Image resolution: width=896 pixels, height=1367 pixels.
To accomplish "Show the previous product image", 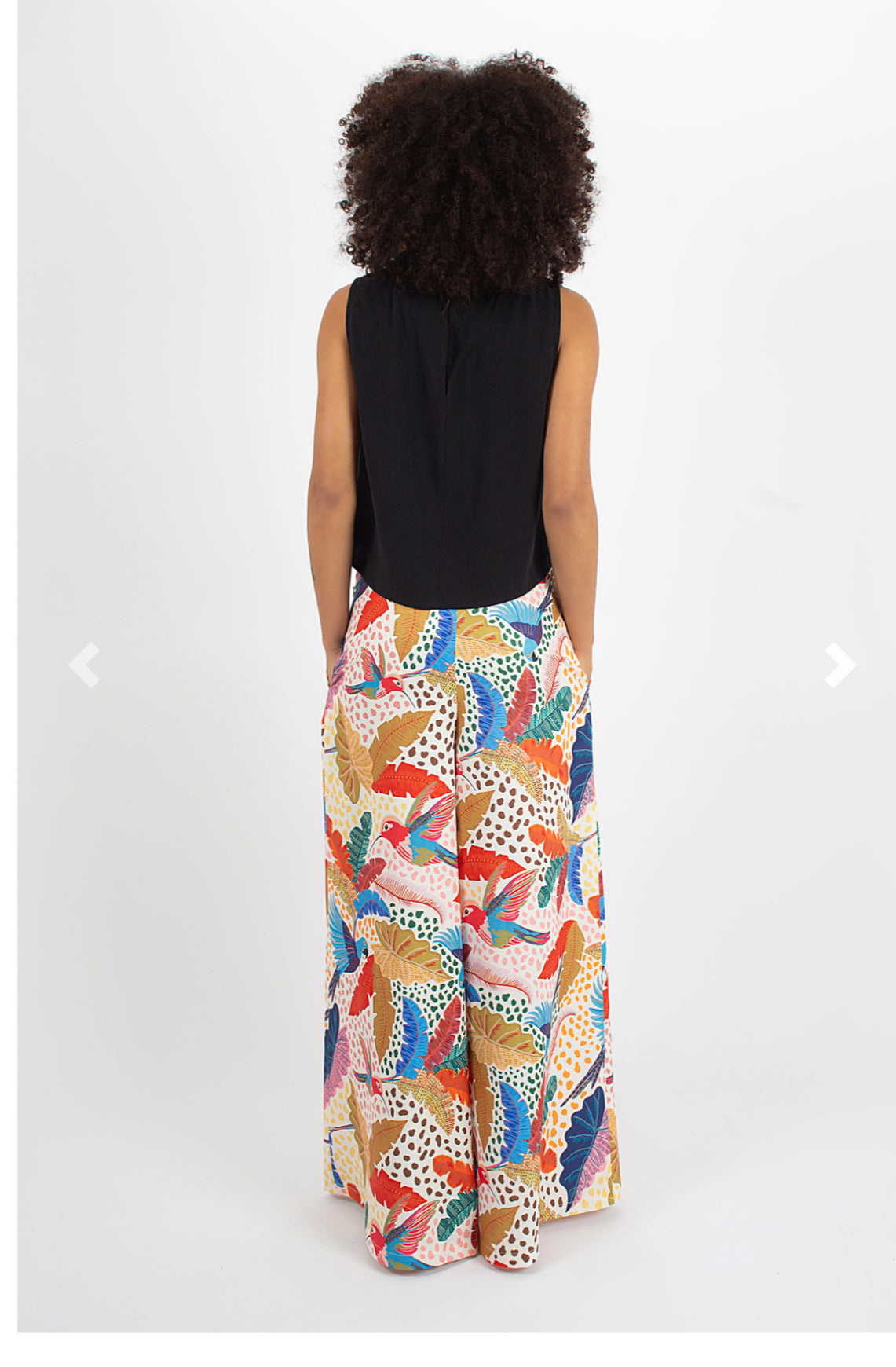I will [84, 665].
